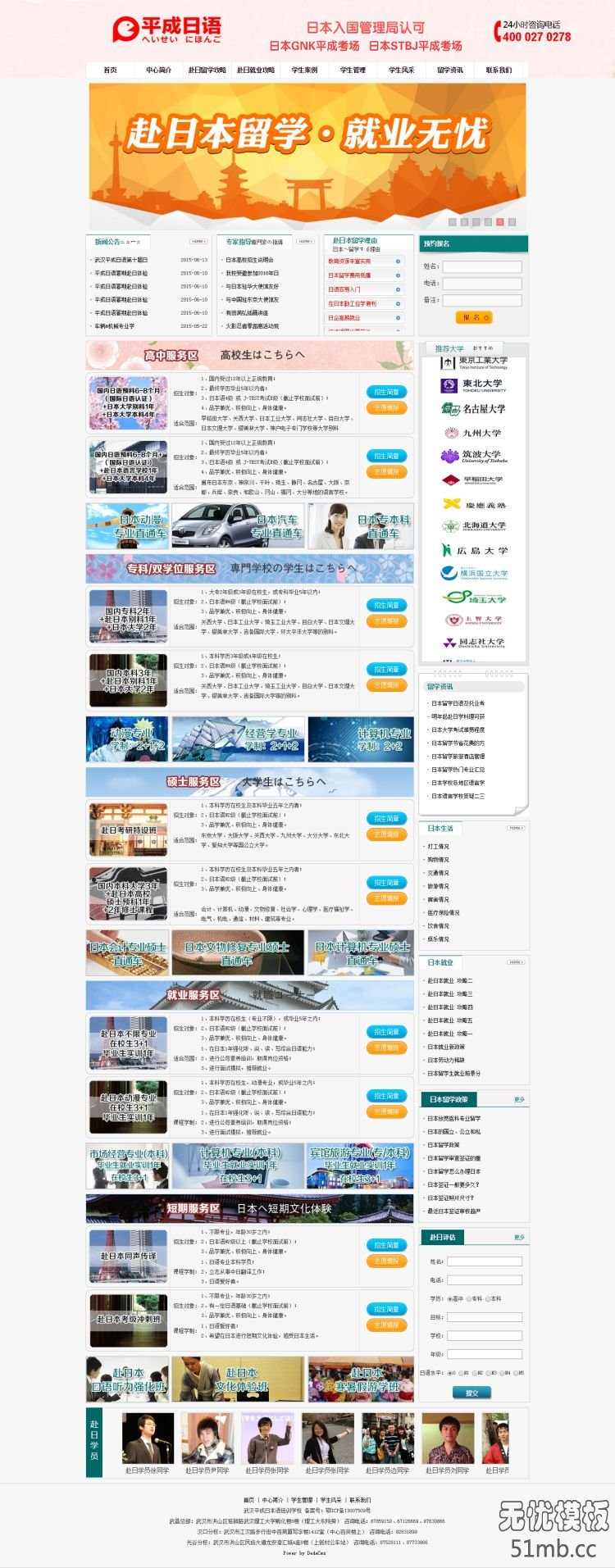This screenshot has width=615, height=1568.
Task: Open 日本动漫专业直通车 banner
Action: click(x=126, y=526)
